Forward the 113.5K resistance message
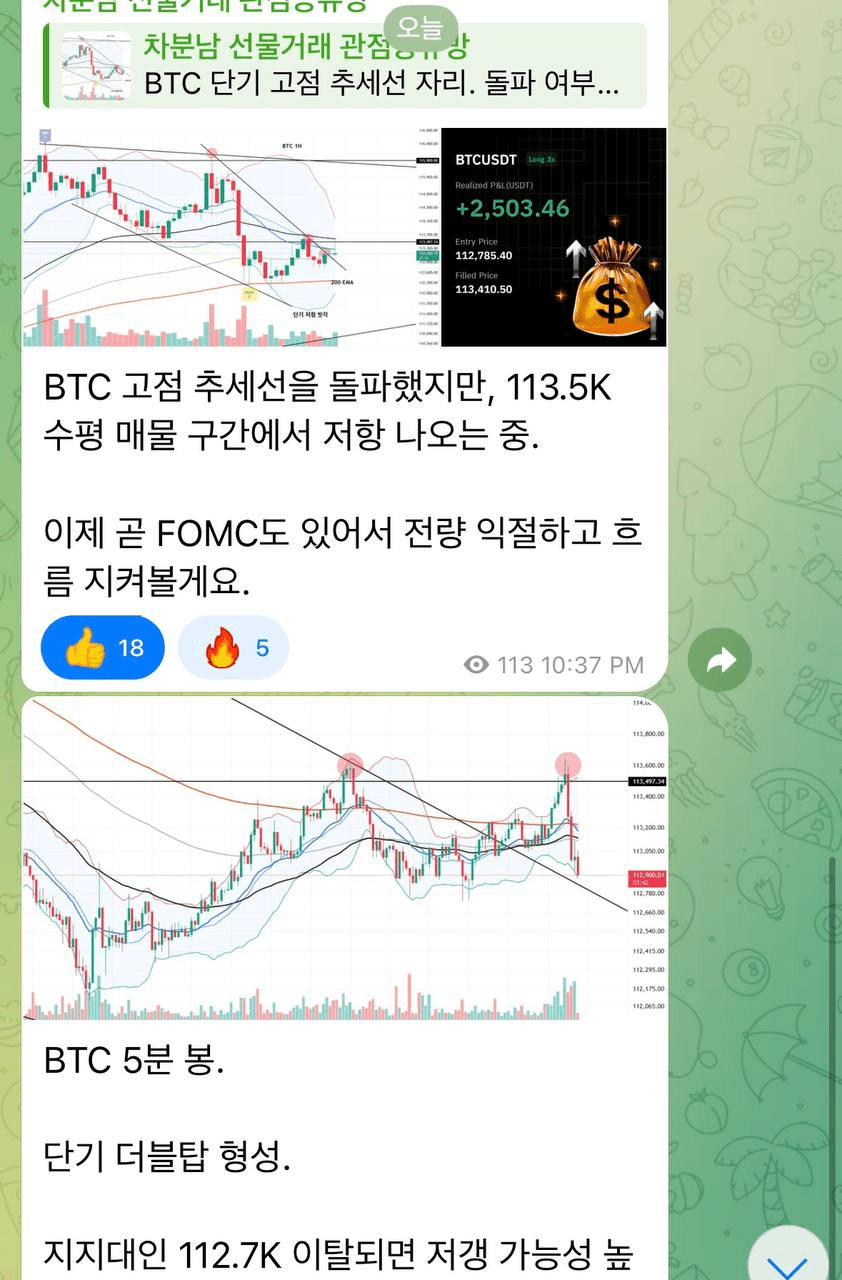The height and width of the screenshot is (1280, 842). pyautogui.click(x=720, y=660)
